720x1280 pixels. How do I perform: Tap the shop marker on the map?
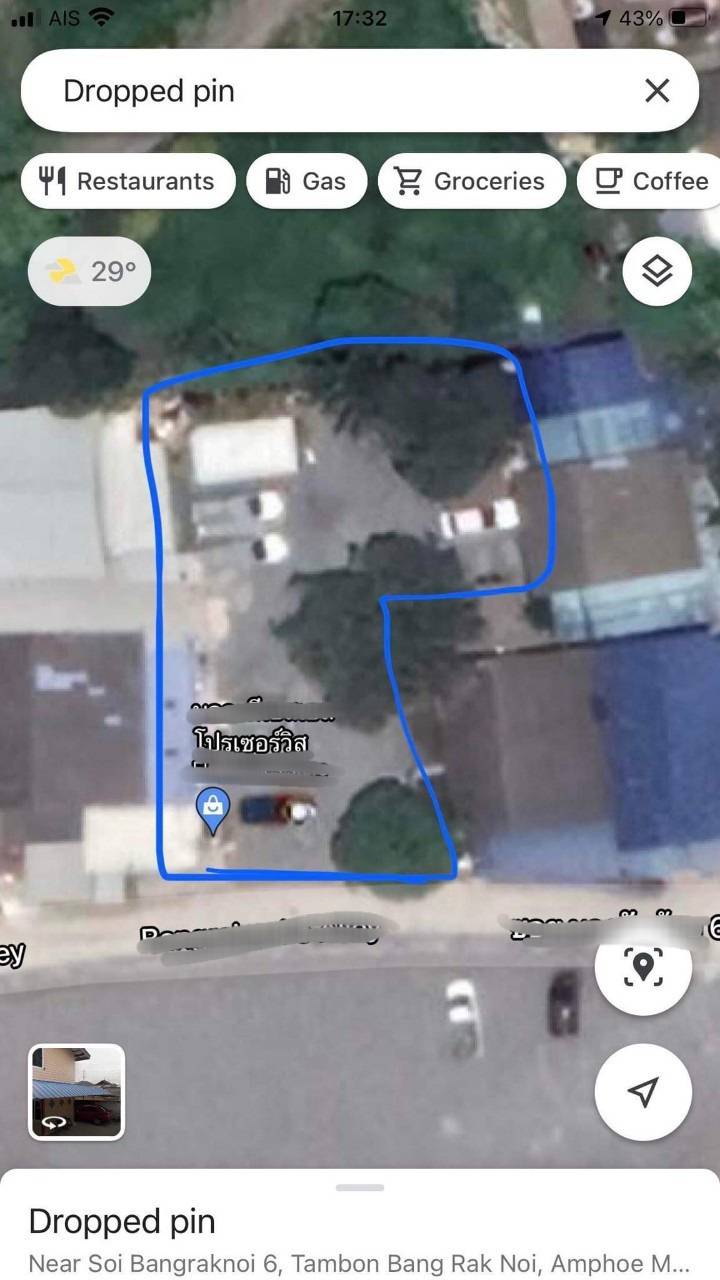click(212, 809)
